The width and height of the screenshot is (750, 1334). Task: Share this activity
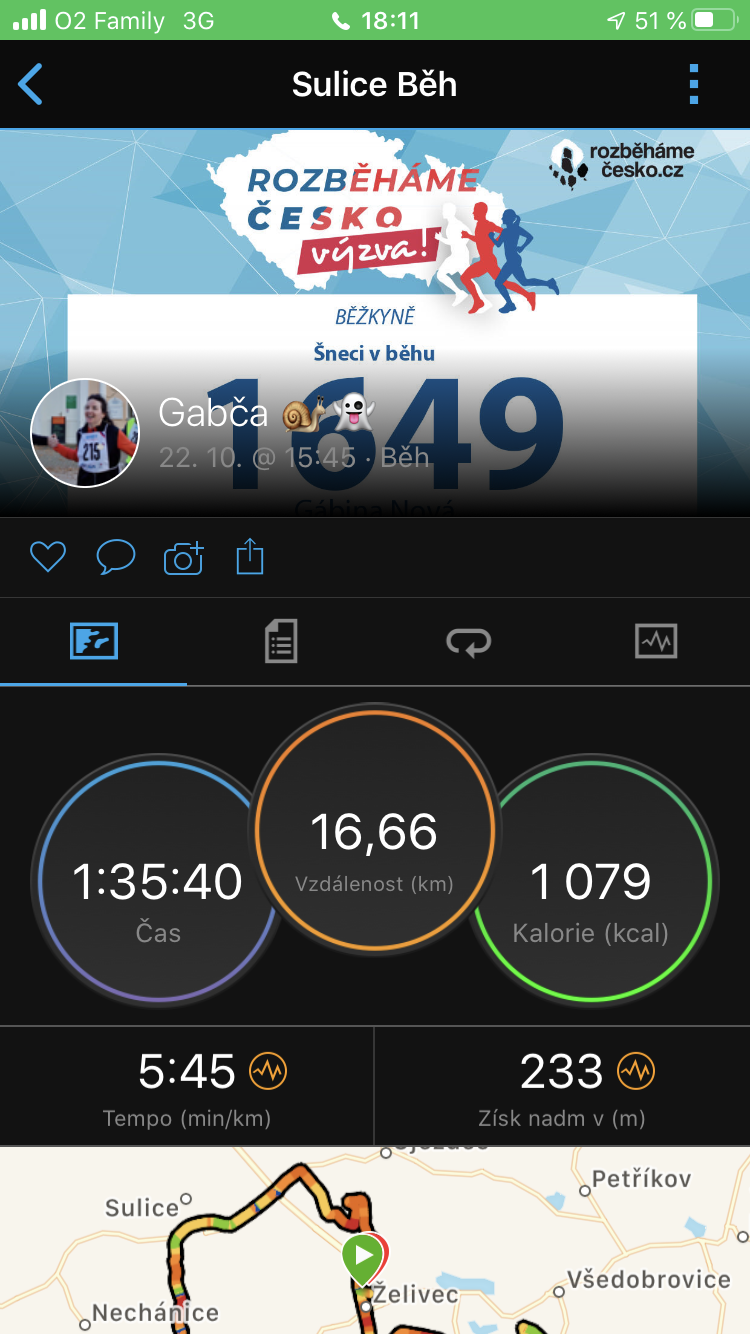click(250, 557)
